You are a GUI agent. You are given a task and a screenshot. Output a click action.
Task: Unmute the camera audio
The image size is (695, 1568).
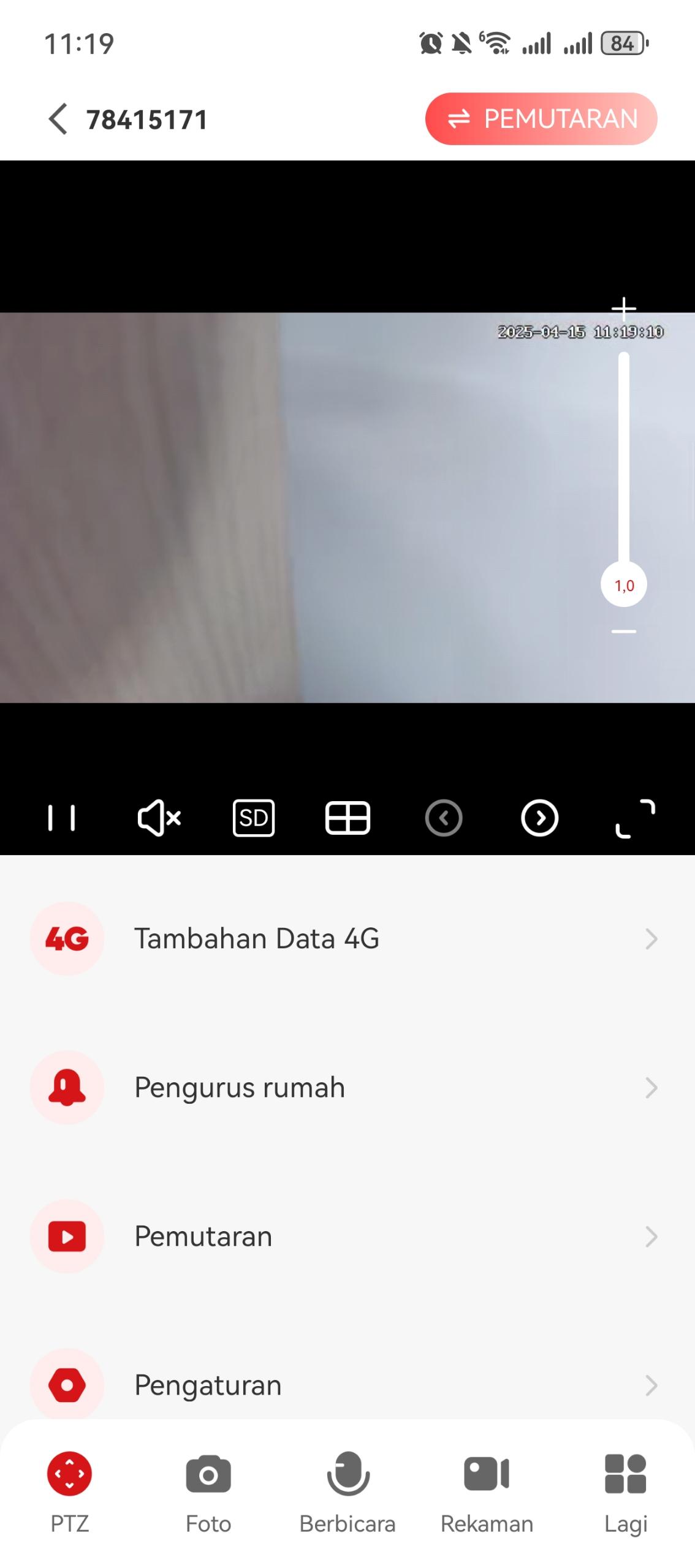[x=159, y=818]
